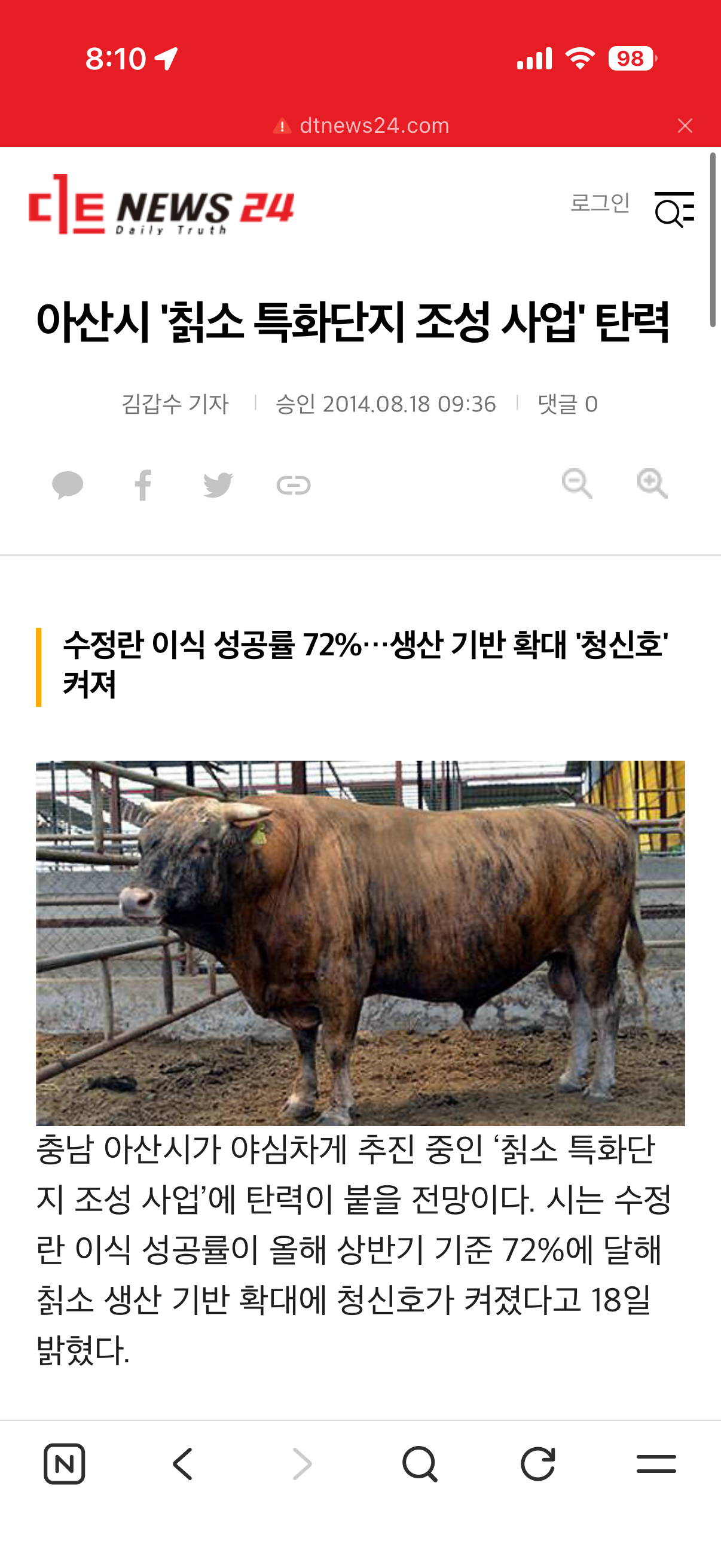
Task: Share the article on Twitter
Action: (218, 485)
